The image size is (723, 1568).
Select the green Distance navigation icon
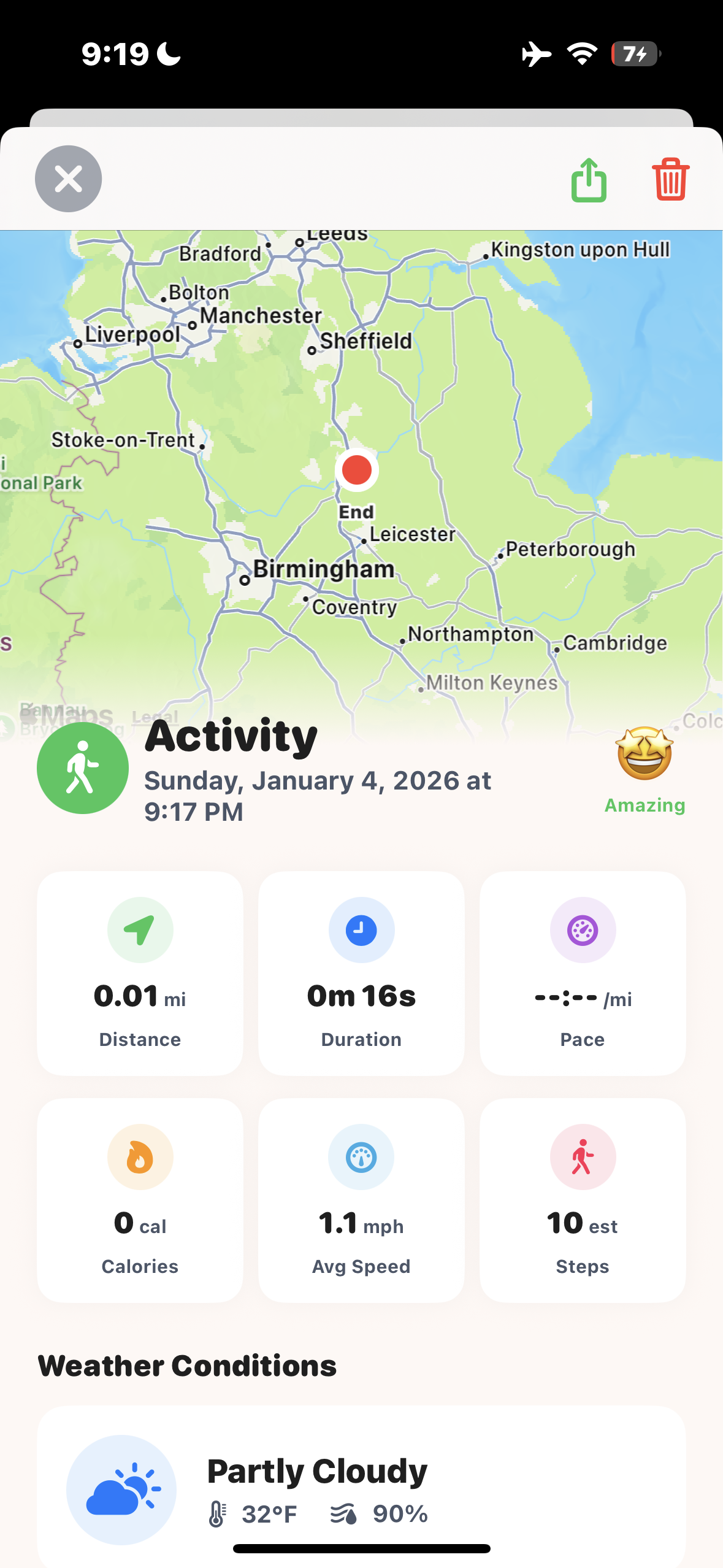139,929
